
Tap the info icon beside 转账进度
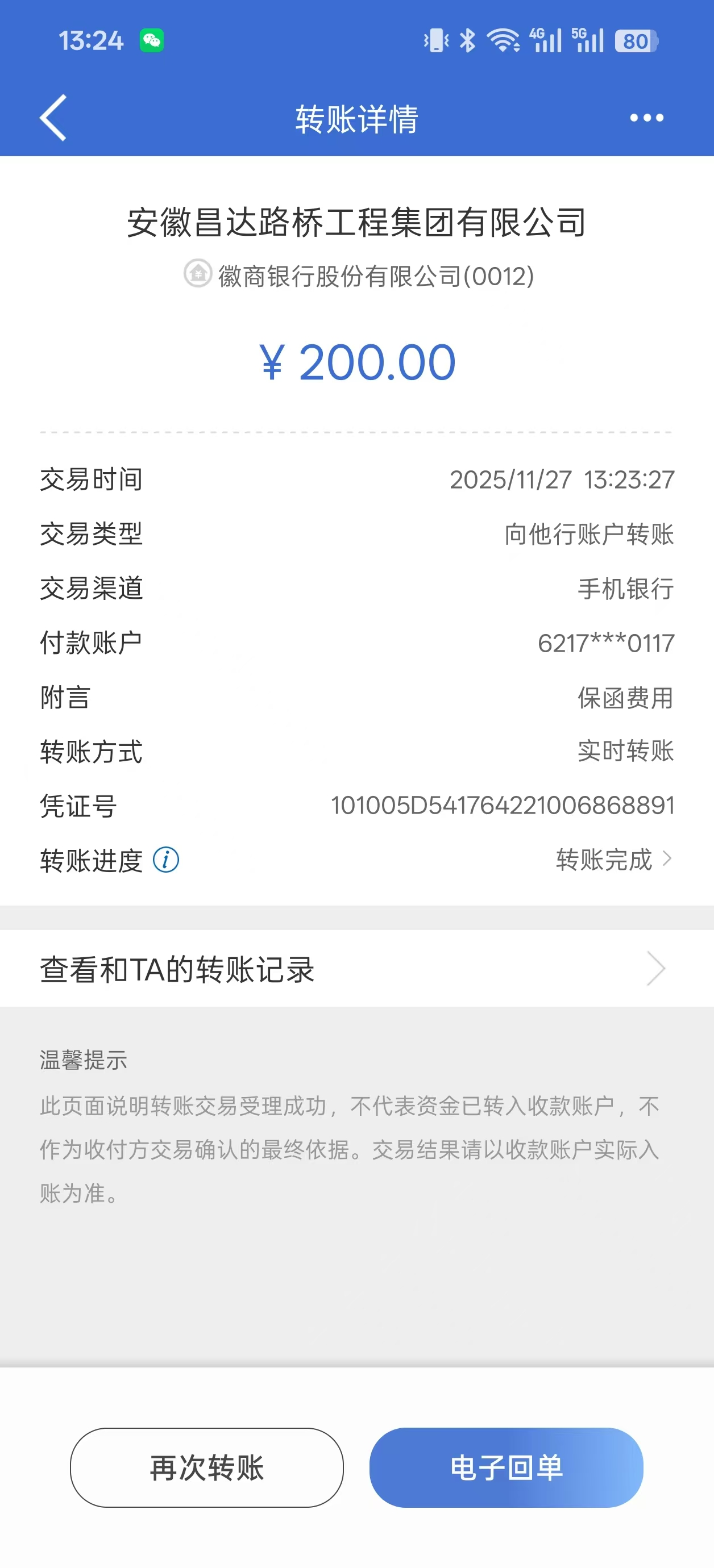[x=165, y=860]
